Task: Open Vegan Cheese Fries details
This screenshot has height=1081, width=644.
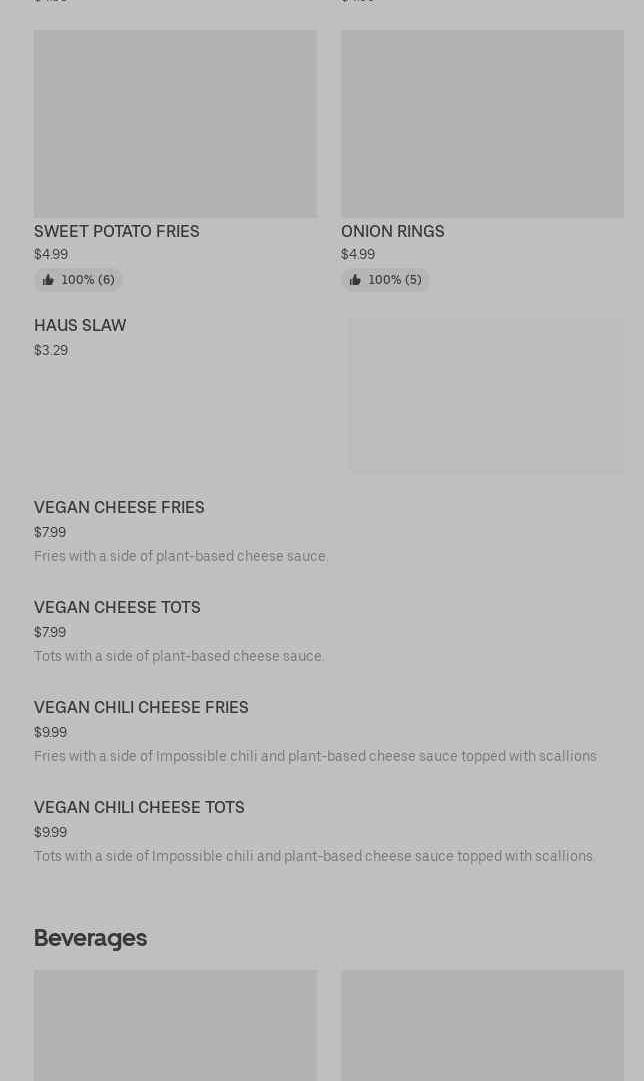Action: pyautogui.click(x=329, y=531)
